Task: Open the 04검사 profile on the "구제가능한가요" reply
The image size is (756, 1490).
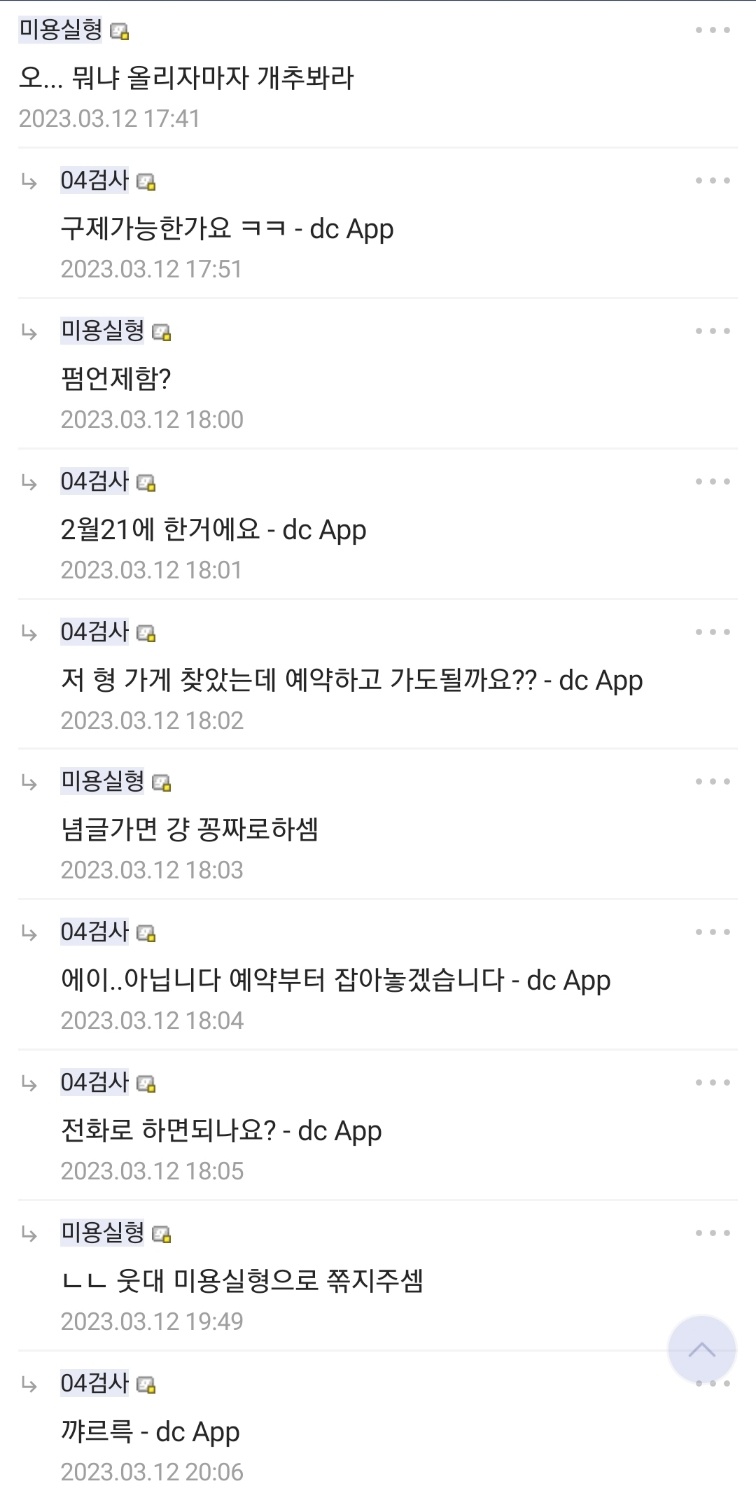Action: point(95,181)
